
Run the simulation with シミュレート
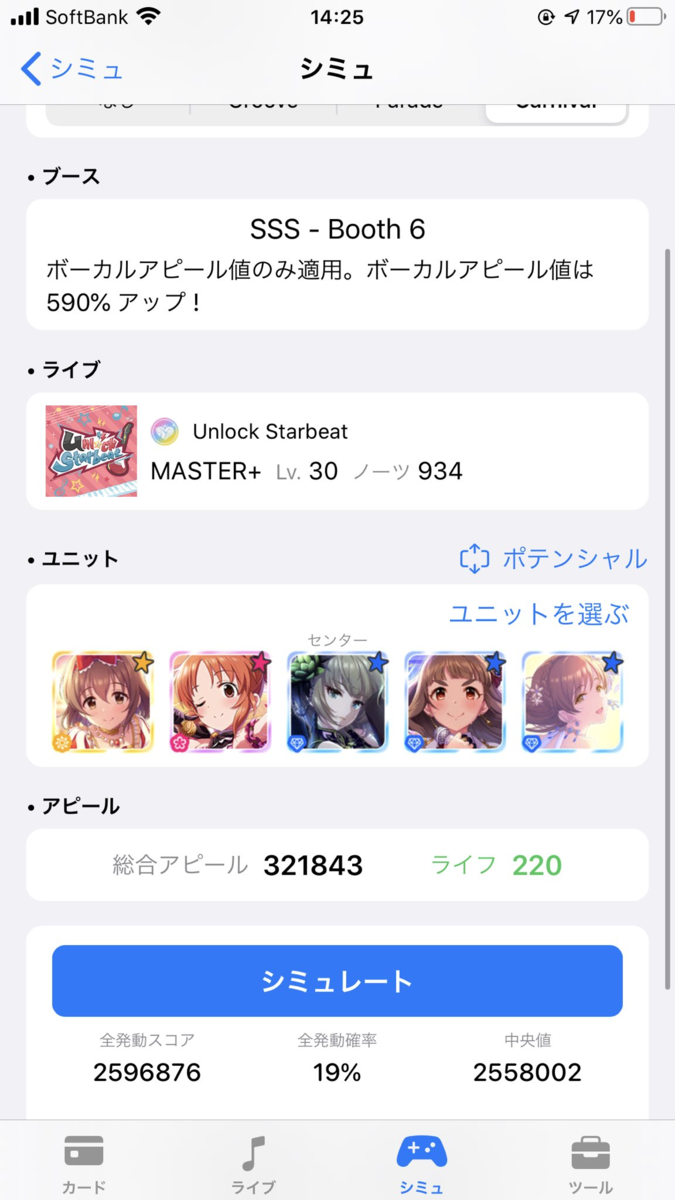[x=337, y=981]
